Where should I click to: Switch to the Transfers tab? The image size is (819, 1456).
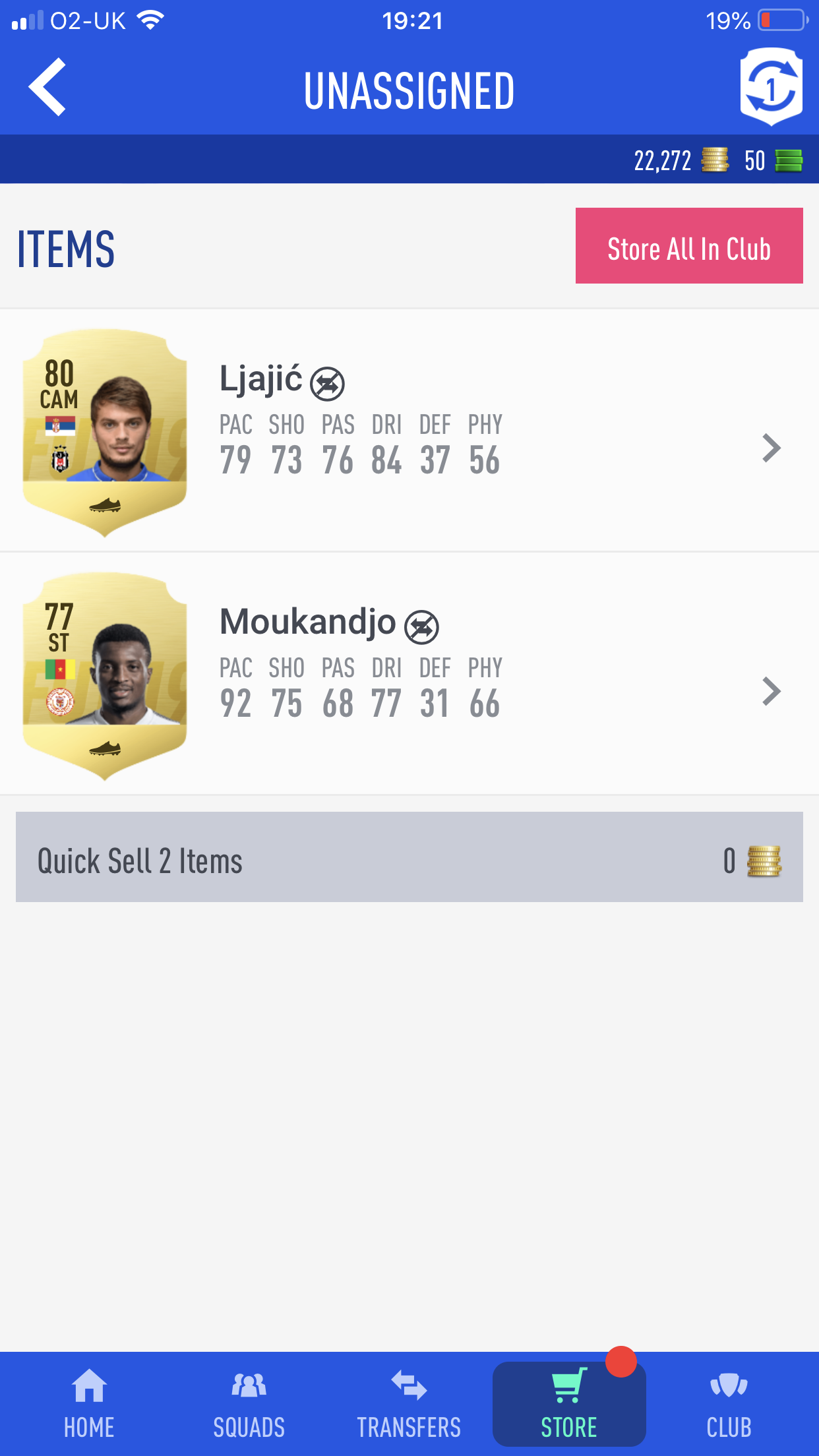point(409,1404)
